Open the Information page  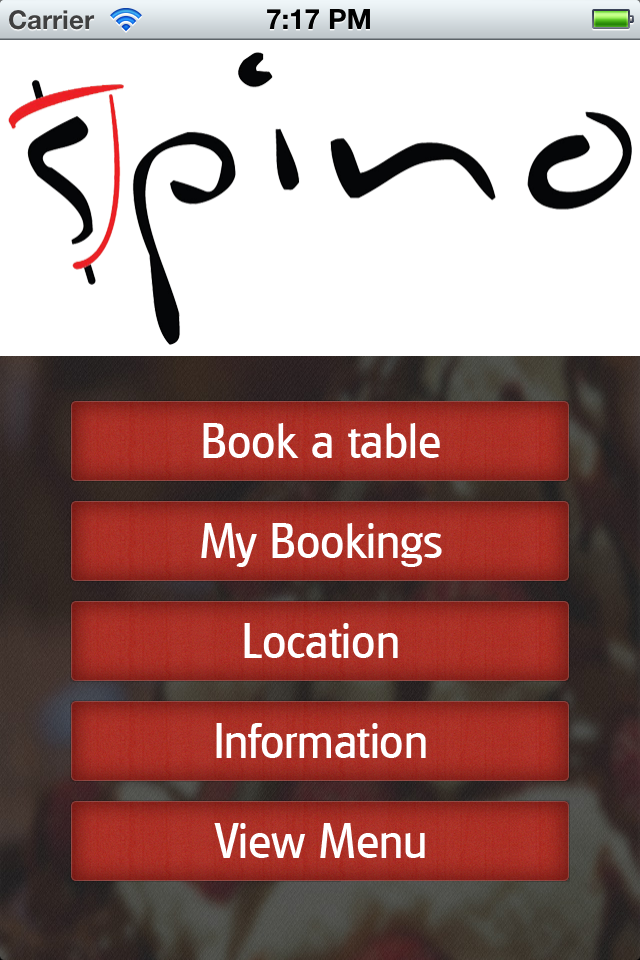click(320, 741)
